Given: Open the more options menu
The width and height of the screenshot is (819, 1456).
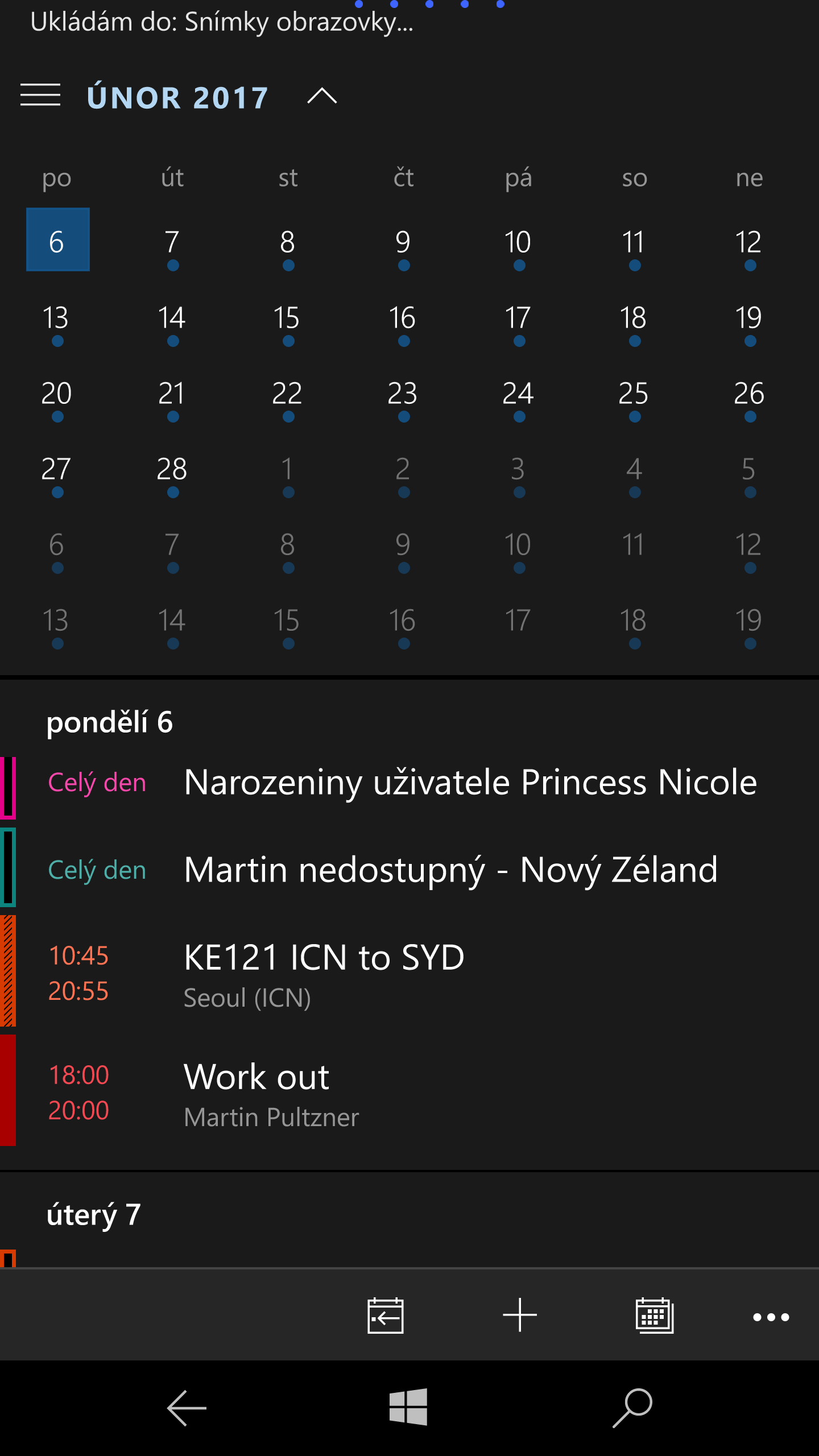Looking at the screenshot, I should (771, 1317).
